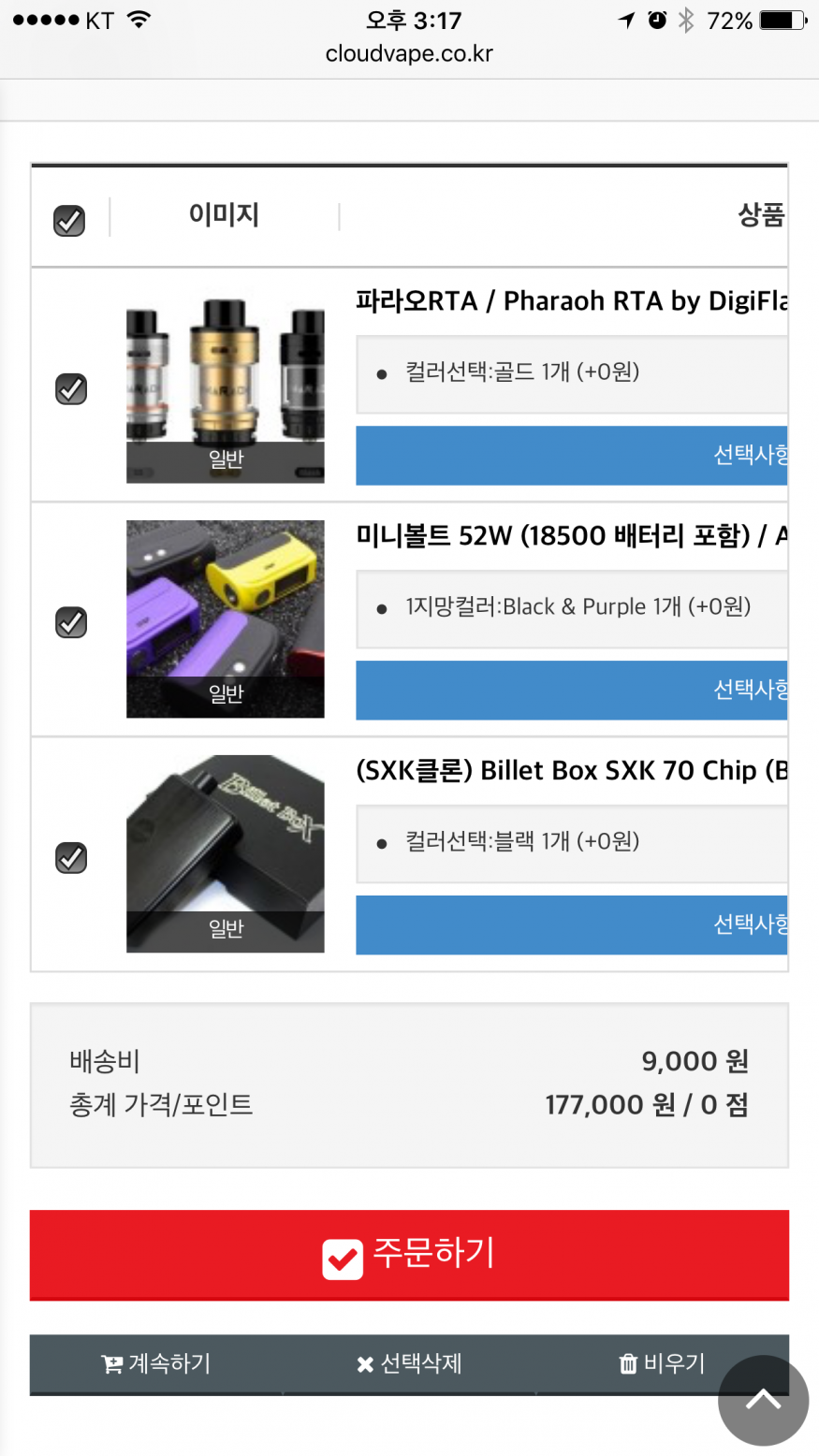Uncheck the Pharaoh RTA item checkbox
This screenshot has width=819, height=1456.
(x=71, y=388)
